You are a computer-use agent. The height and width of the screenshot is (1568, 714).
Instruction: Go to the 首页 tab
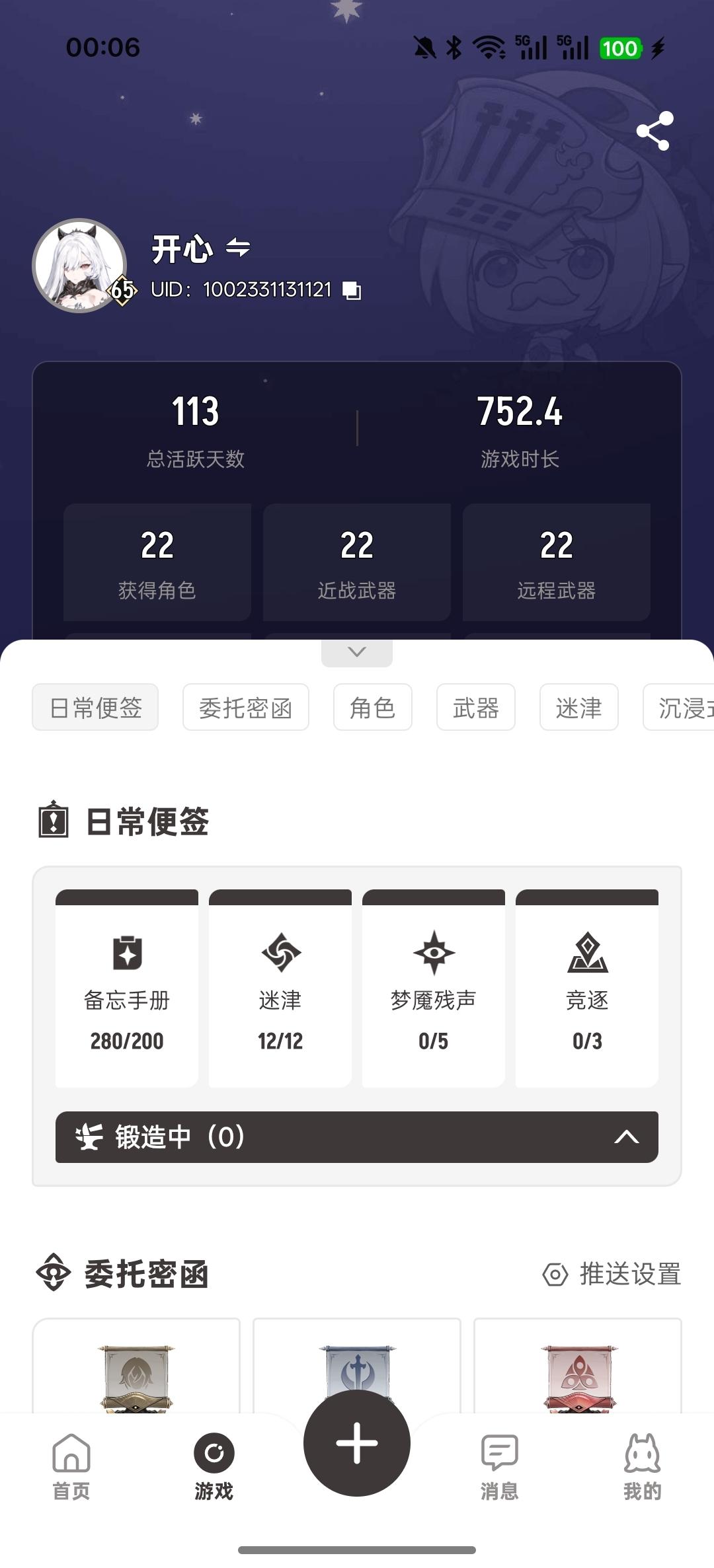[x=71, y=1463]
